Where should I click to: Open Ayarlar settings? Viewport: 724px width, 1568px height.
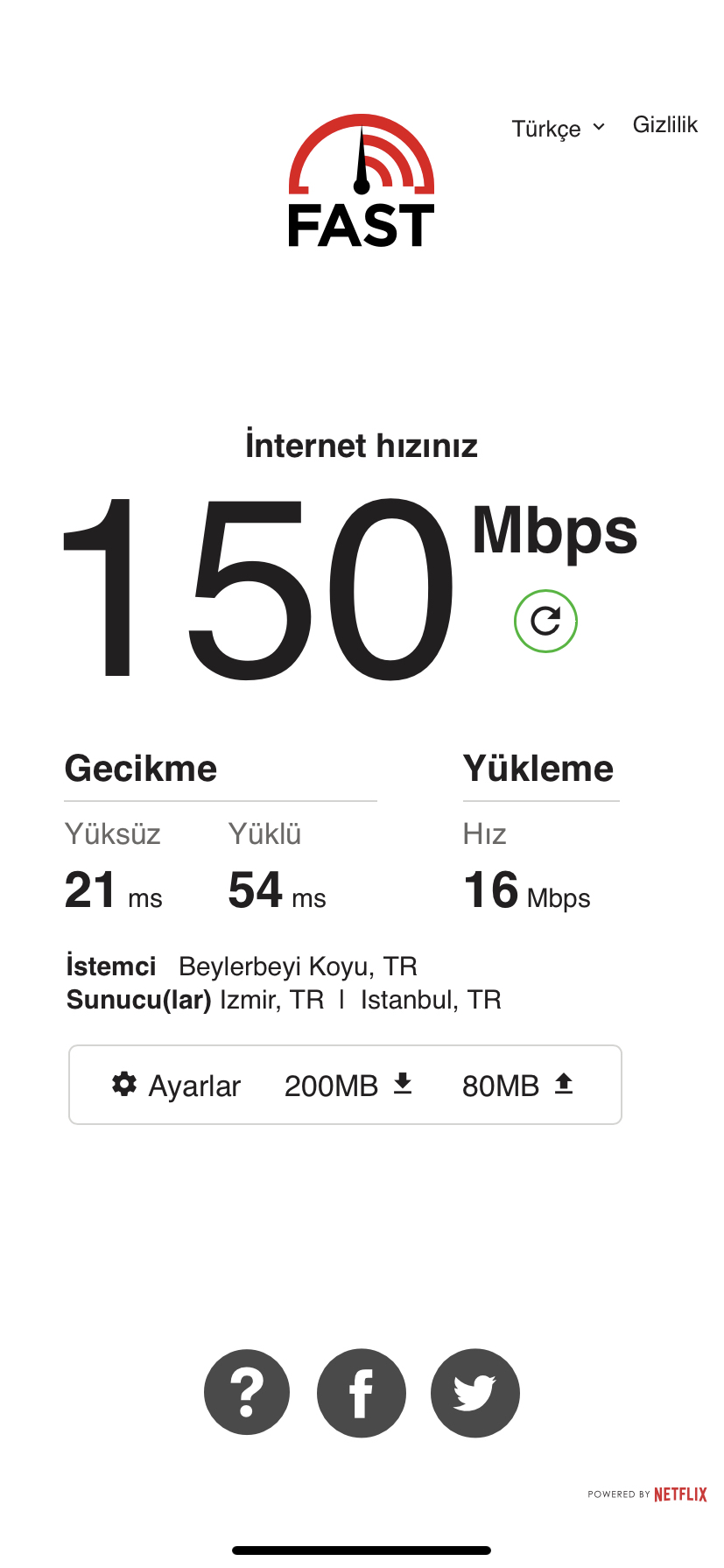click(x=176, y=1086)
